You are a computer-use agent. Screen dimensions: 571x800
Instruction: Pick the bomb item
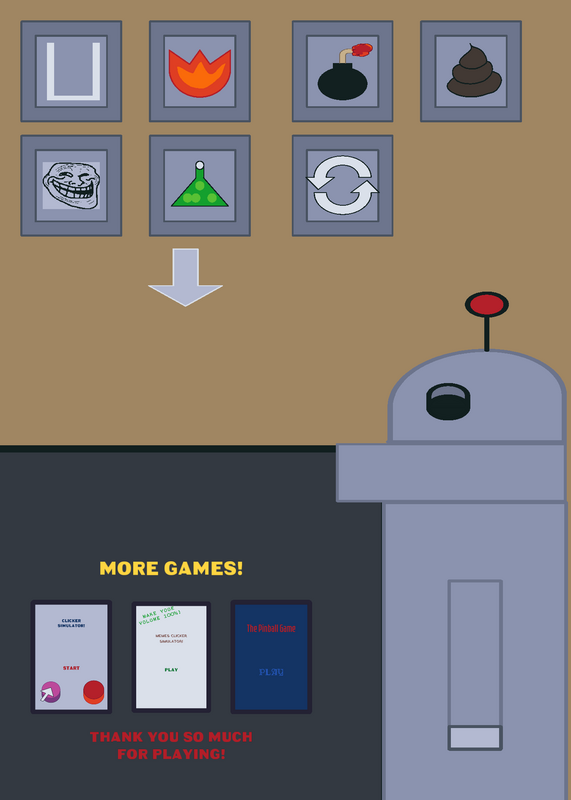click(342, 71)
